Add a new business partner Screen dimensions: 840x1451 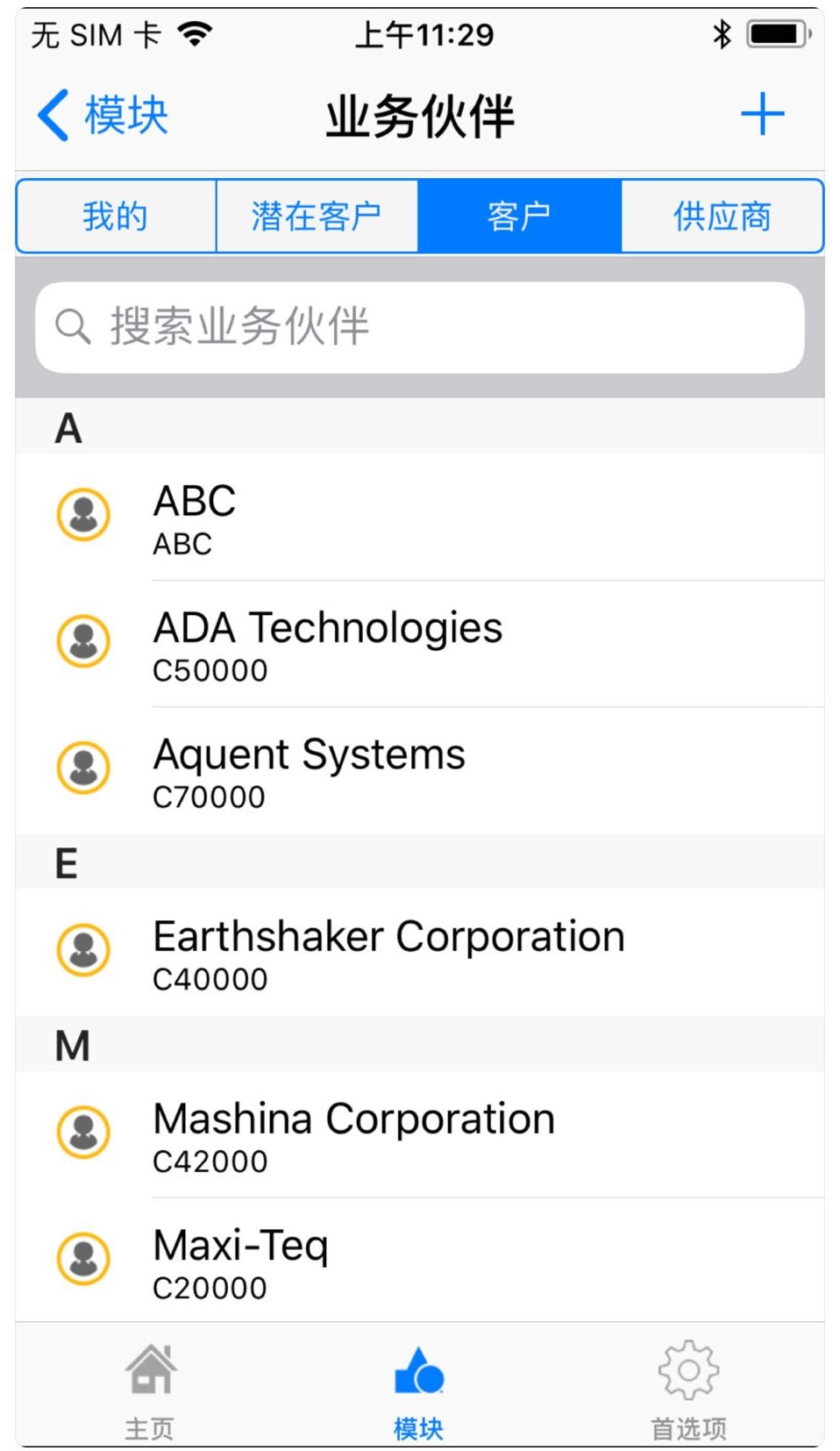[761, 115]
